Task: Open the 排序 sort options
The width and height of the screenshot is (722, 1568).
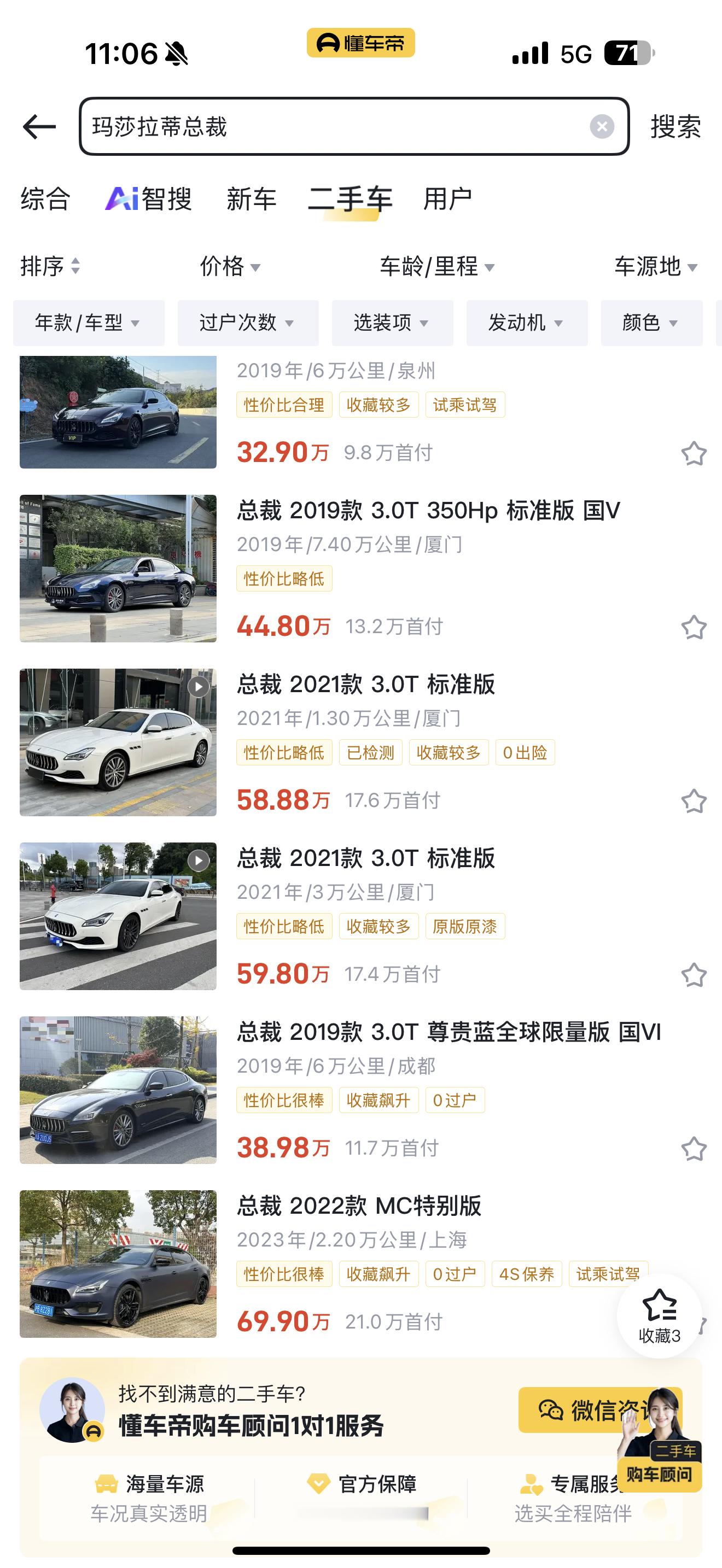Action: [x=50, y=266]
